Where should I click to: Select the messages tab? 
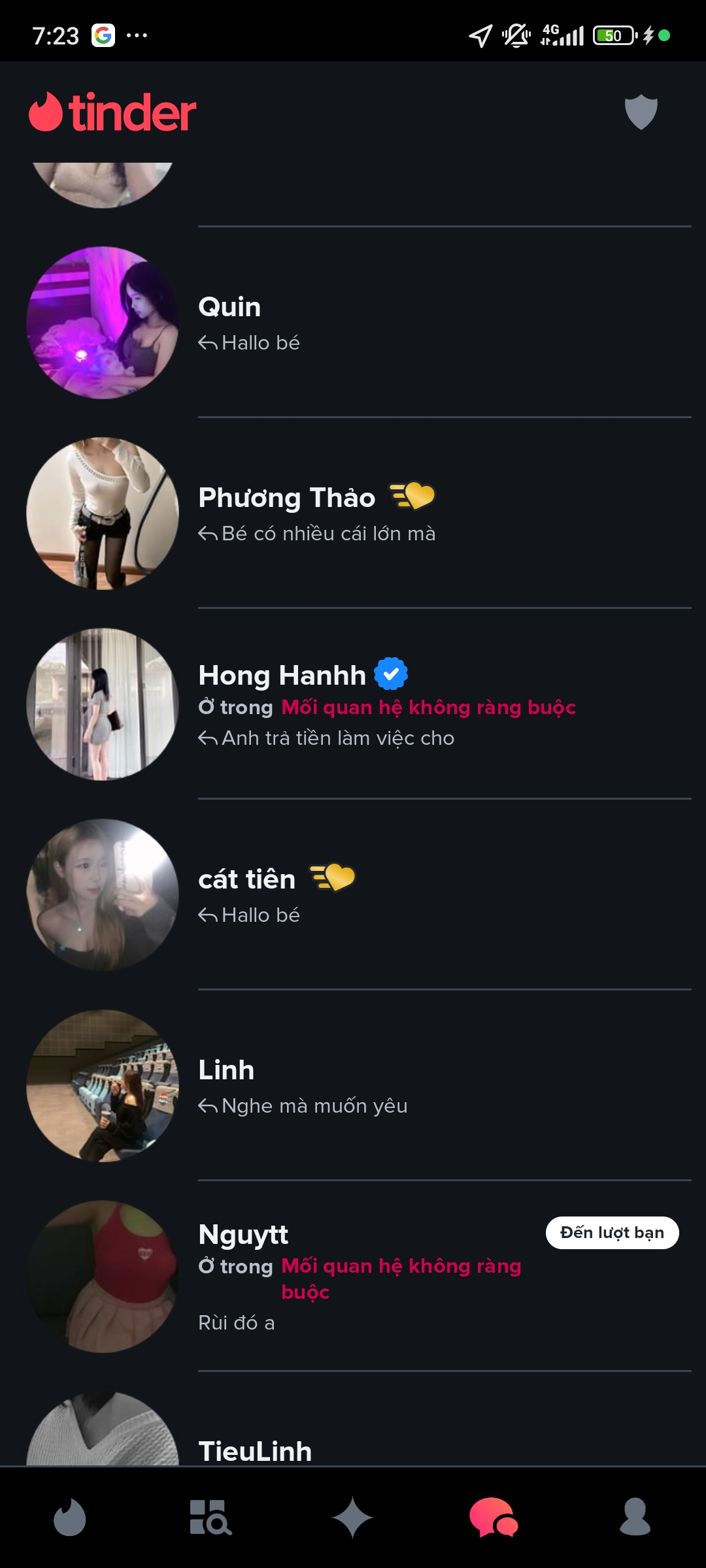tap(494, 1517)
